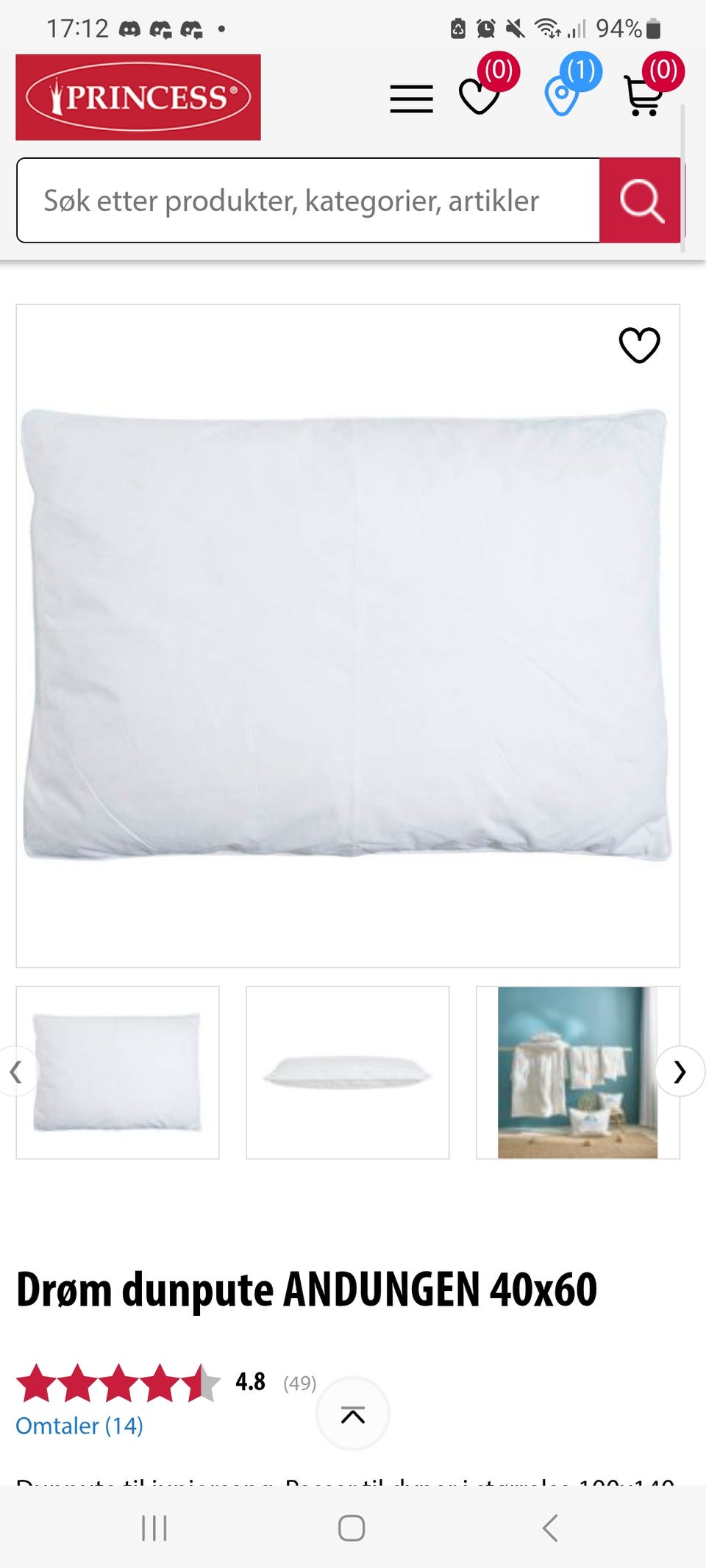The height and width of the screenshot is (1568, 706).
Task: Open the store locator pin
Action: point(562,96)
